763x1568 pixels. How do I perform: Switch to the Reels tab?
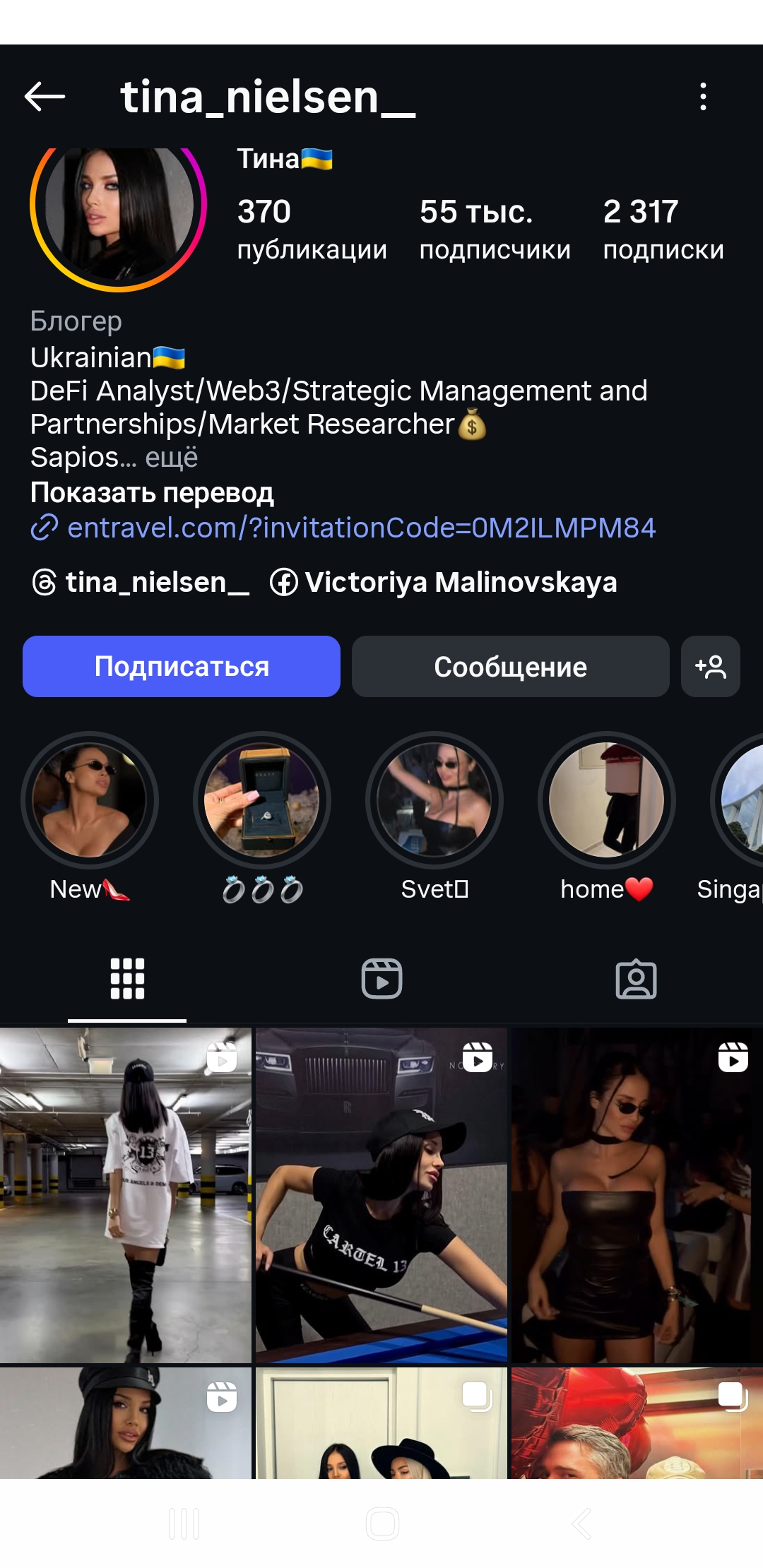(381, 979)
